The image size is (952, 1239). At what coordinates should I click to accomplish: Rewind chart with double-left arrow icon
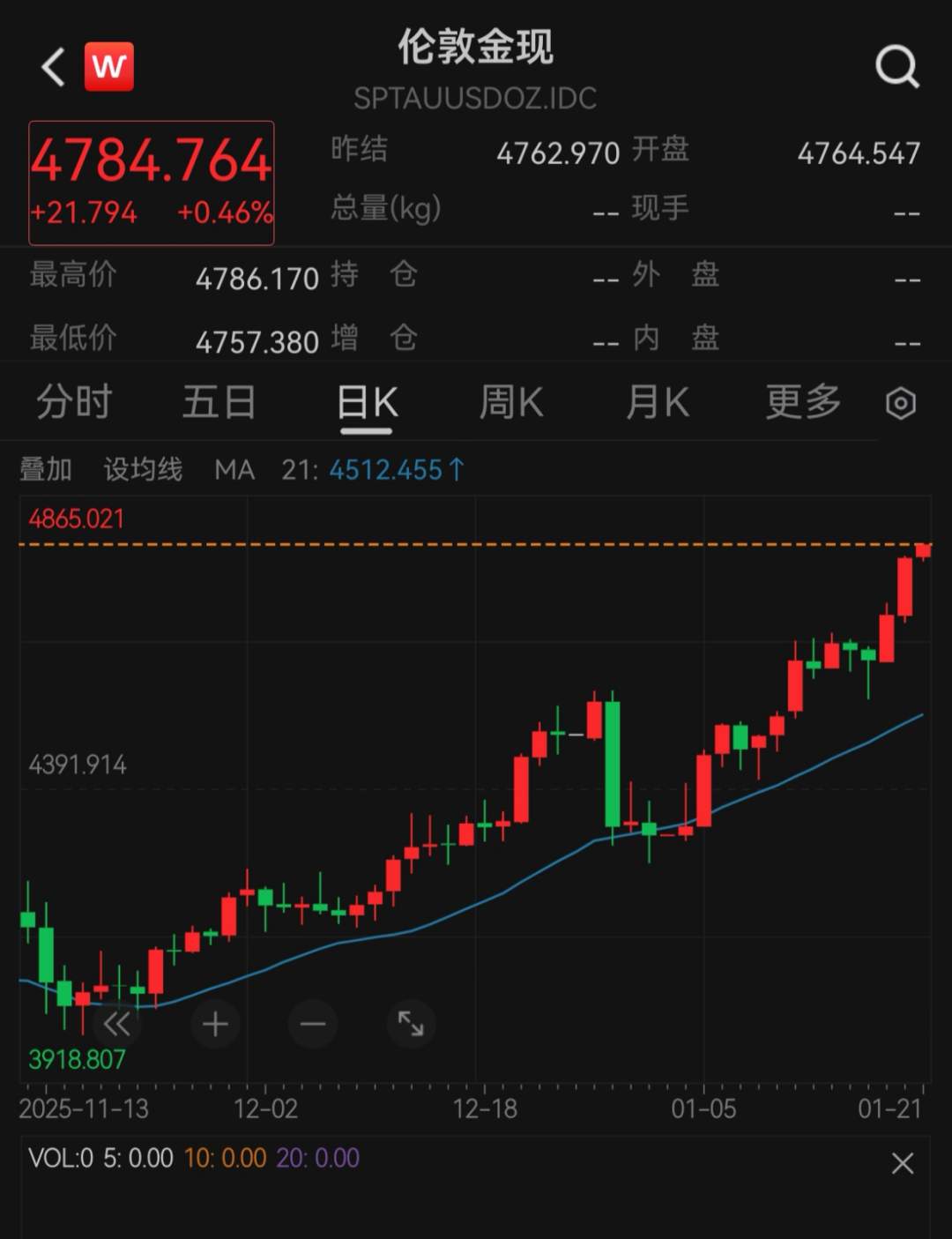[117, 1024]
